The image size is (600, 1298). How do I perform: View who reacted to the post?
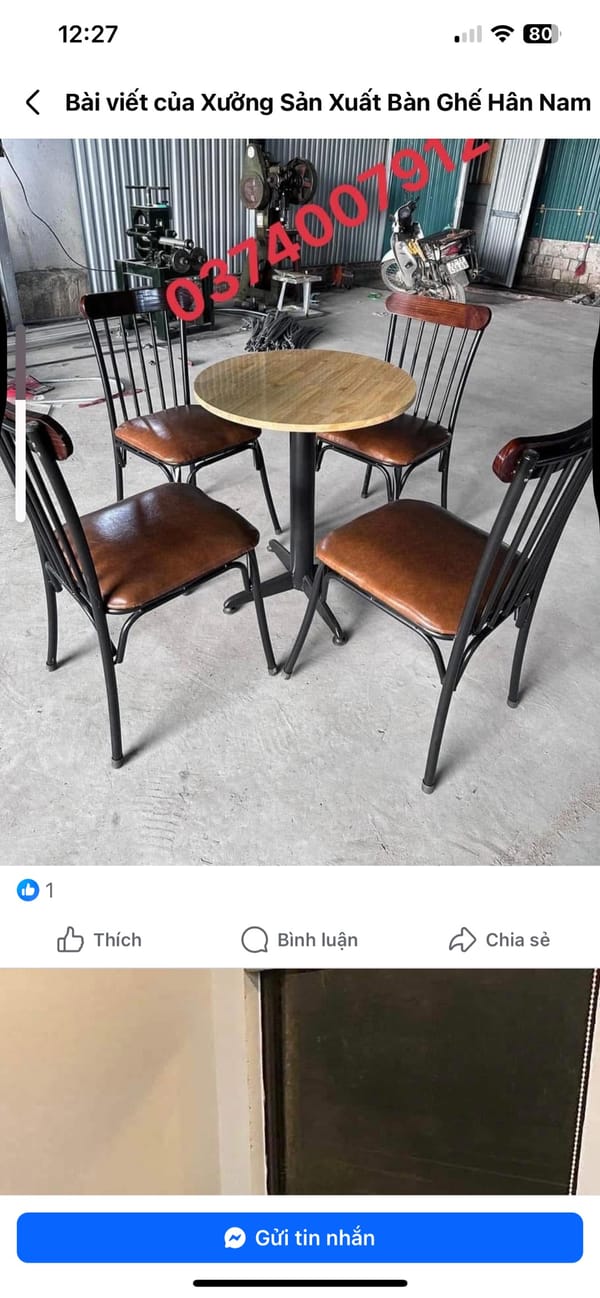[x=35, y=890]
